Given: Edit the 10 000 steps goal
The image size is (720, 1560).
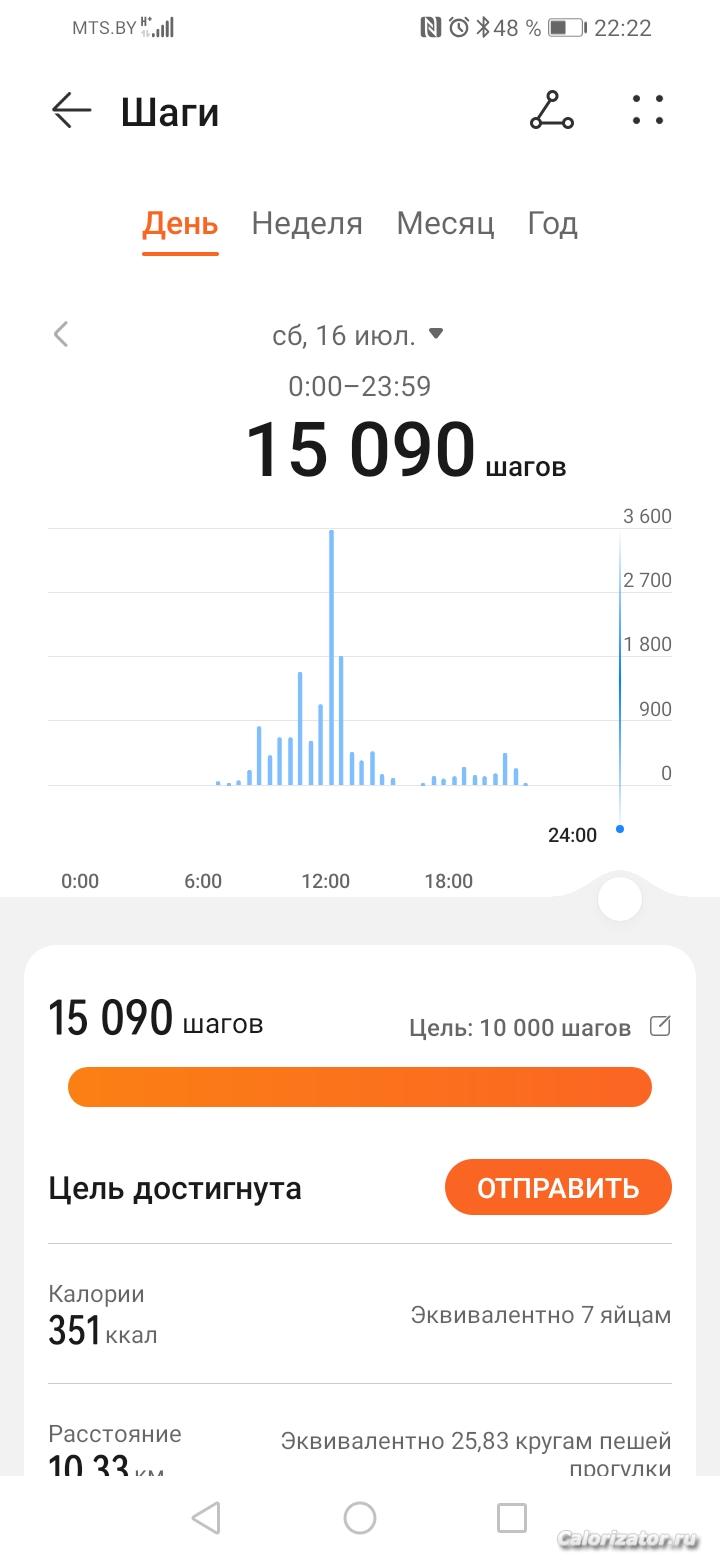Looking at the screenshot, I should click(660, 1026).
